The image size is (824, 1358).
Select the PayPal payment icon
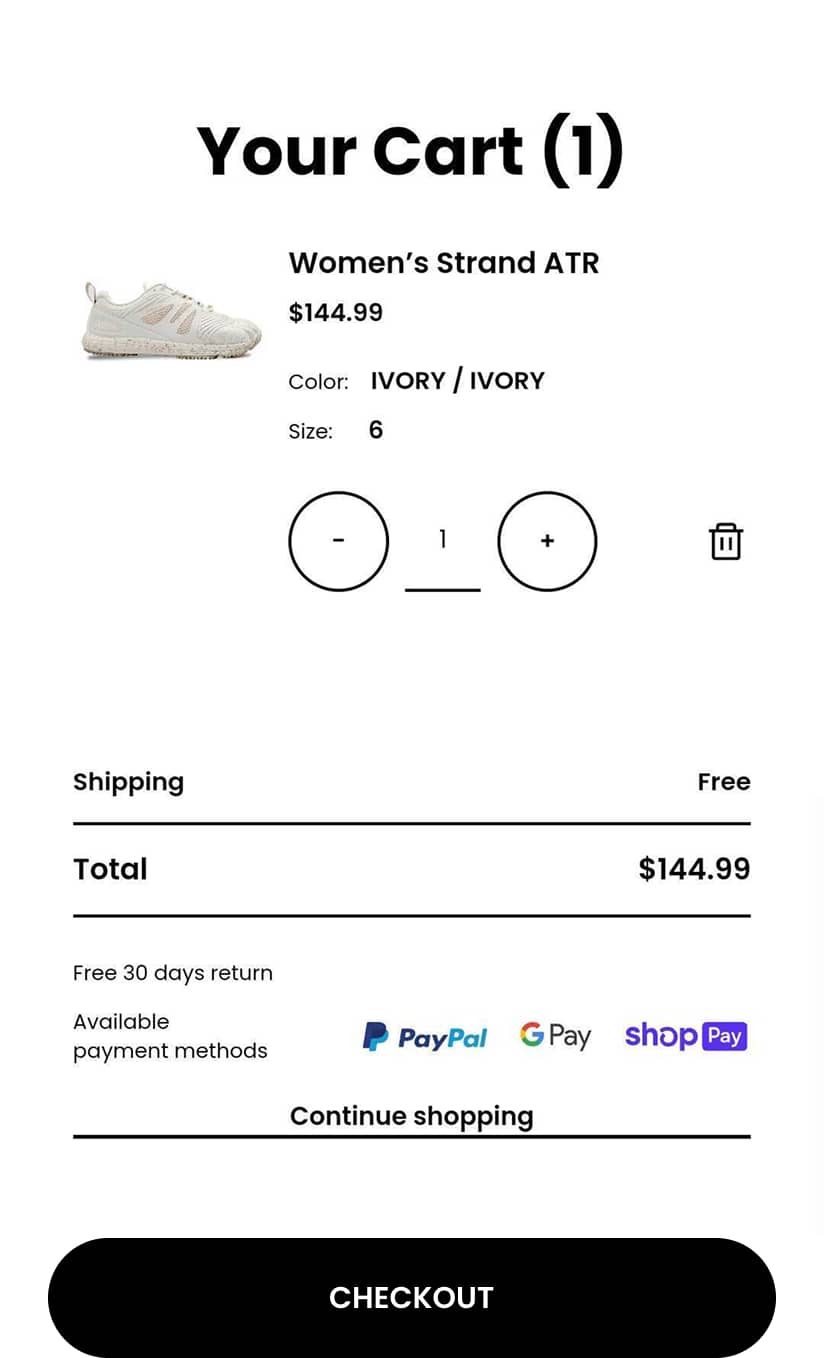coord(424,1036)
